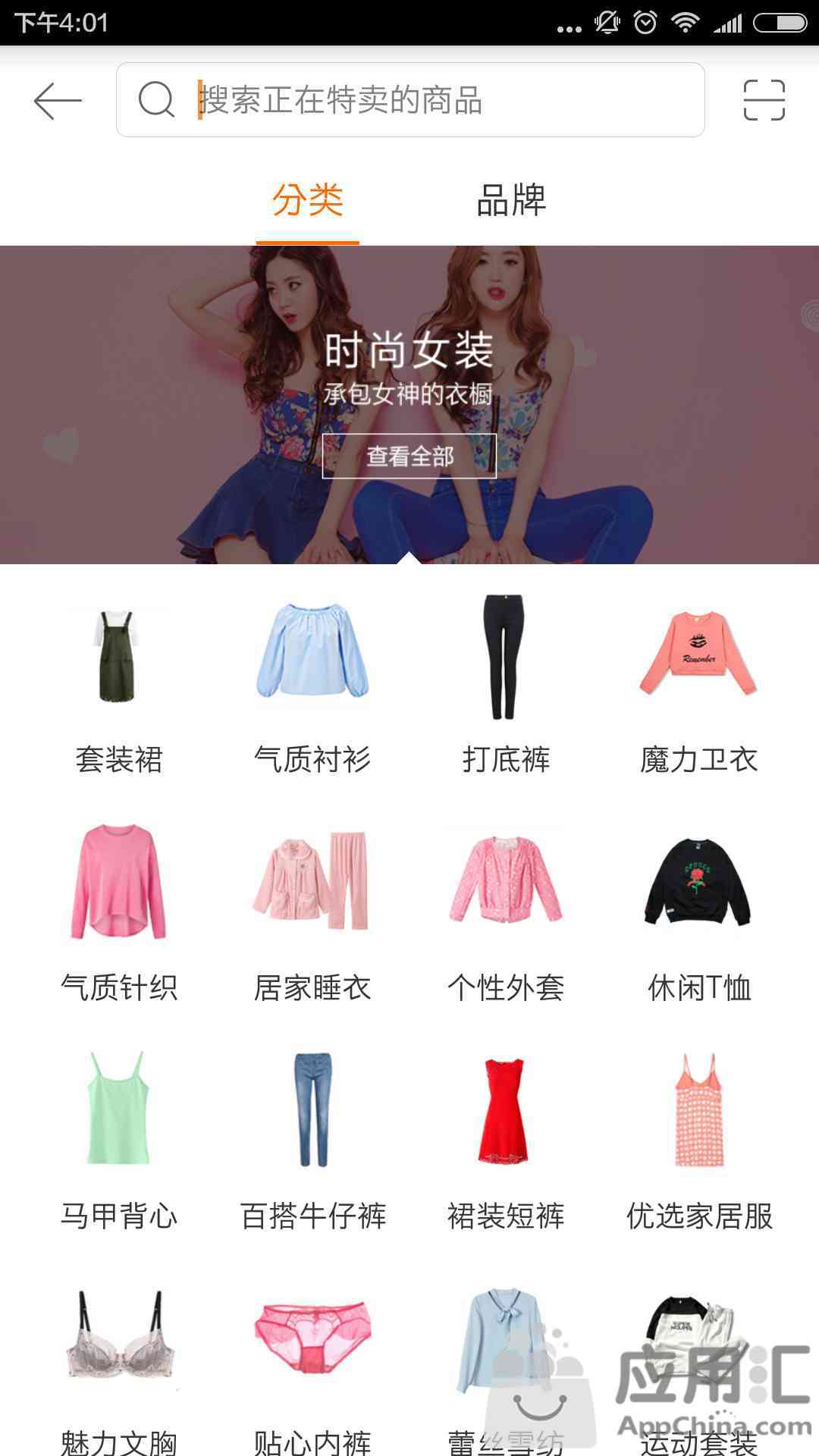The height and width of the screenshot is (1456, 819).
Task: View the 马甲背心 category
Action: point(119,1137)
